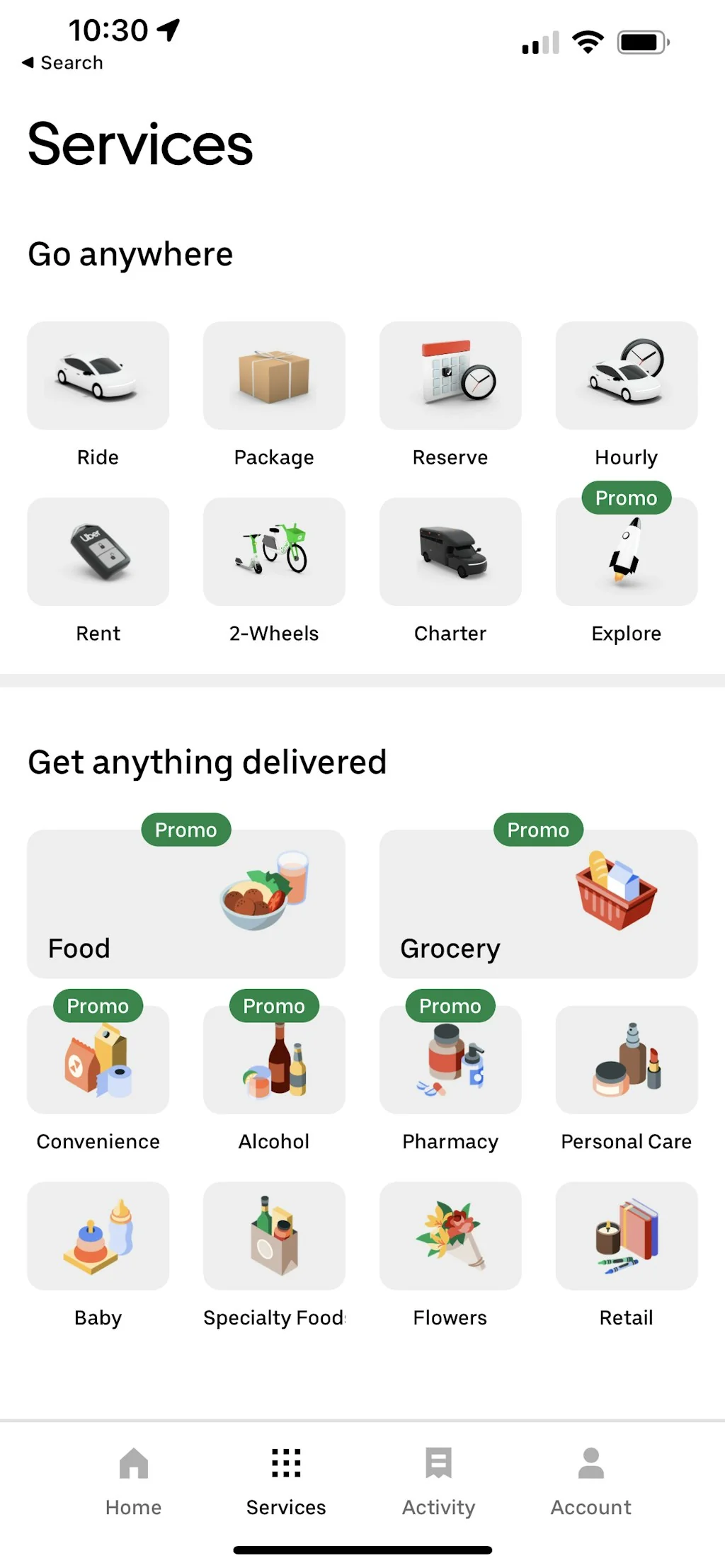725x1568 pixels.
Task: Open the Convenience store icon
Action: pos(98,1060)
